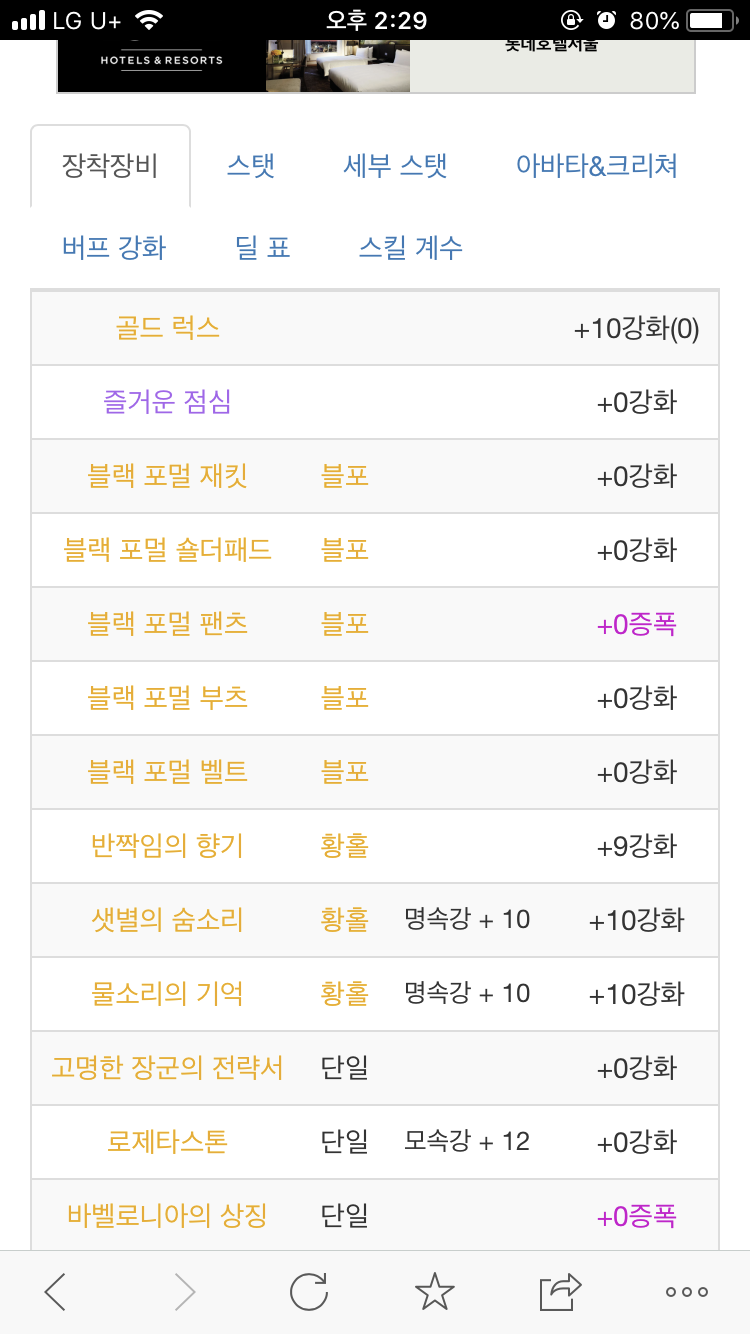Open the browser's more options menu

[x=687, y=1292]
